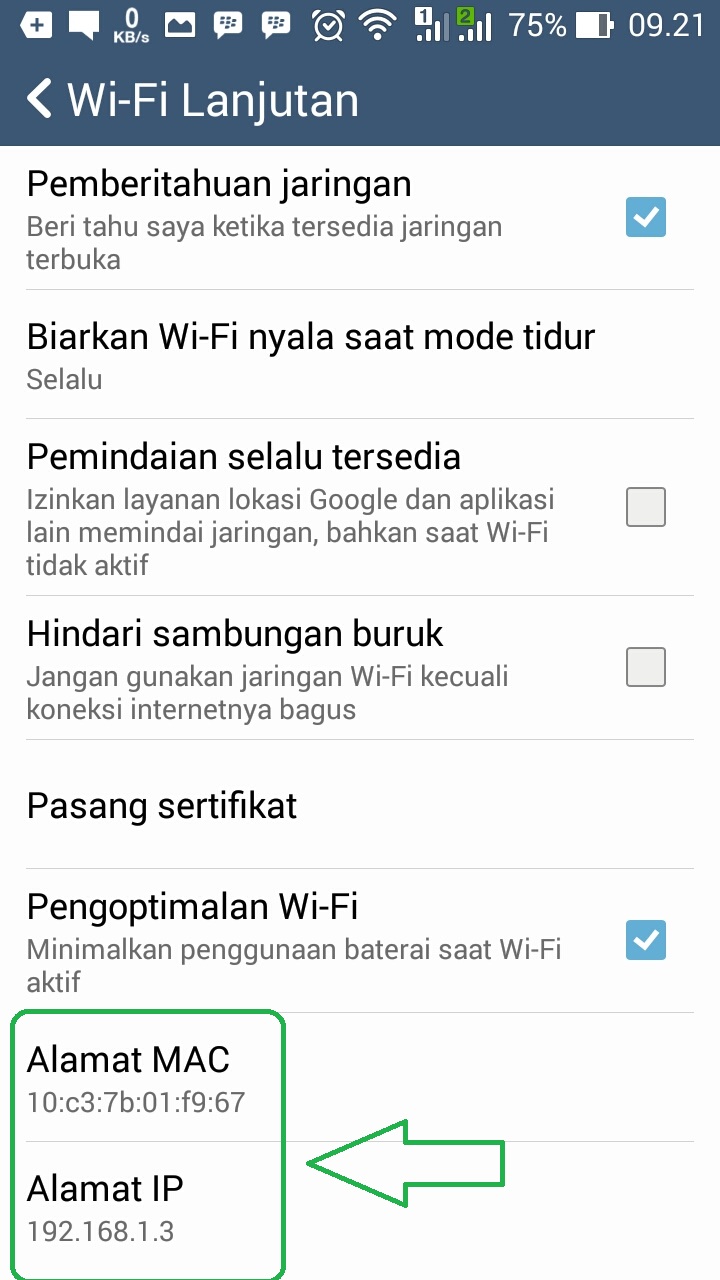This screenshot has width=720, height=1280.
Task: Check the Hindari sambungan buruk box
Action: tap(645, 667)
